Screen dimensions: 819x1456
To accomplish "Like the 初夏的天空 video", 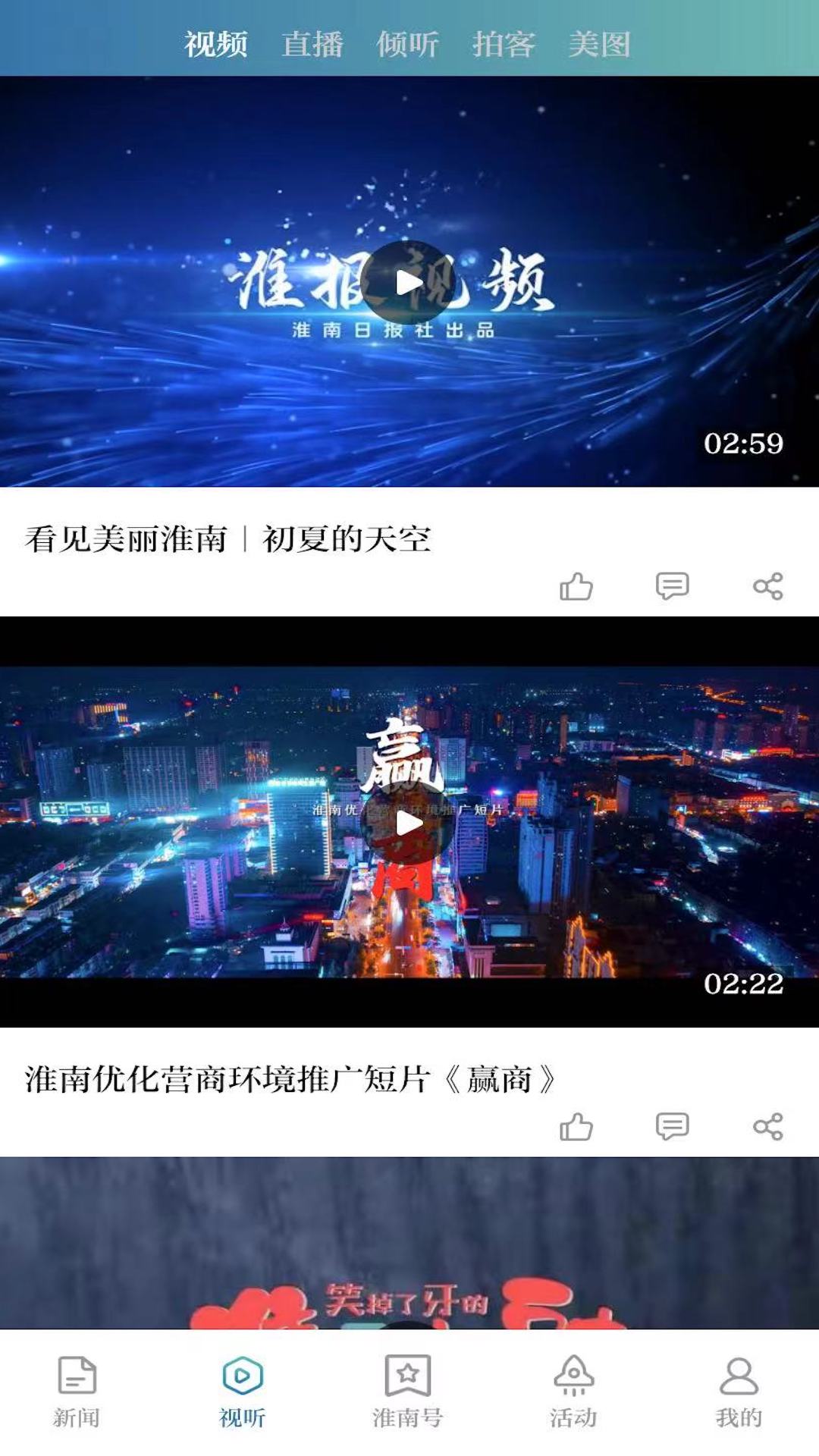I will 576,586.
